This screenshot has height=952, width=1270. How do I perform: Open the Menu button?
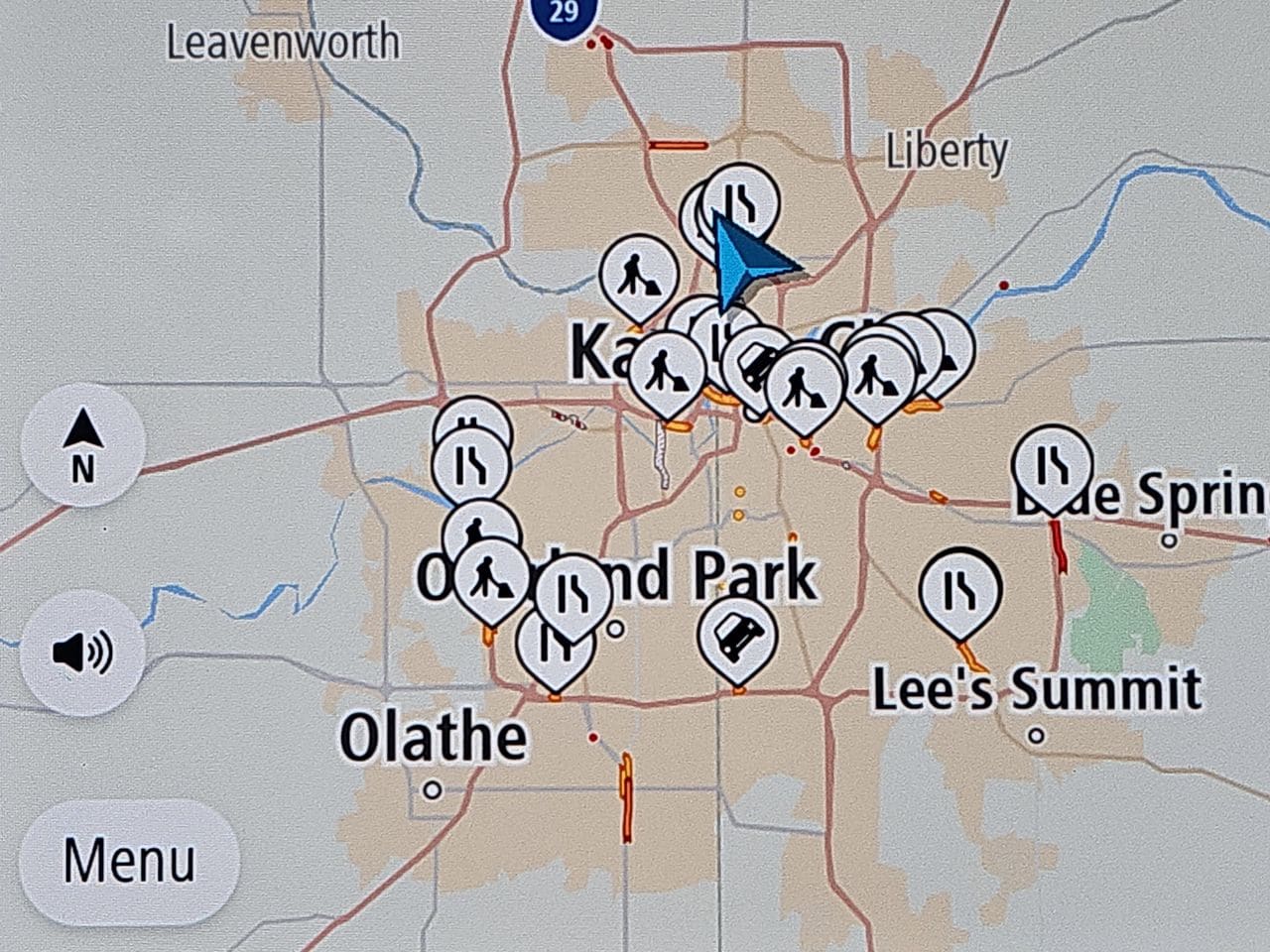pos(129,861)
